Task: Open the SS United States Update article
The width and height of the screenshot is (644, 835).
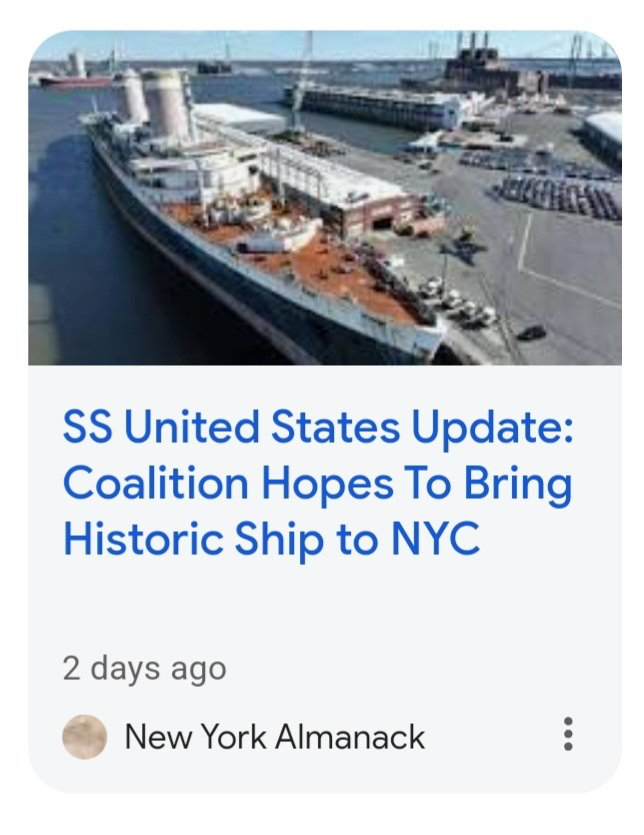Action: point(318,484)
